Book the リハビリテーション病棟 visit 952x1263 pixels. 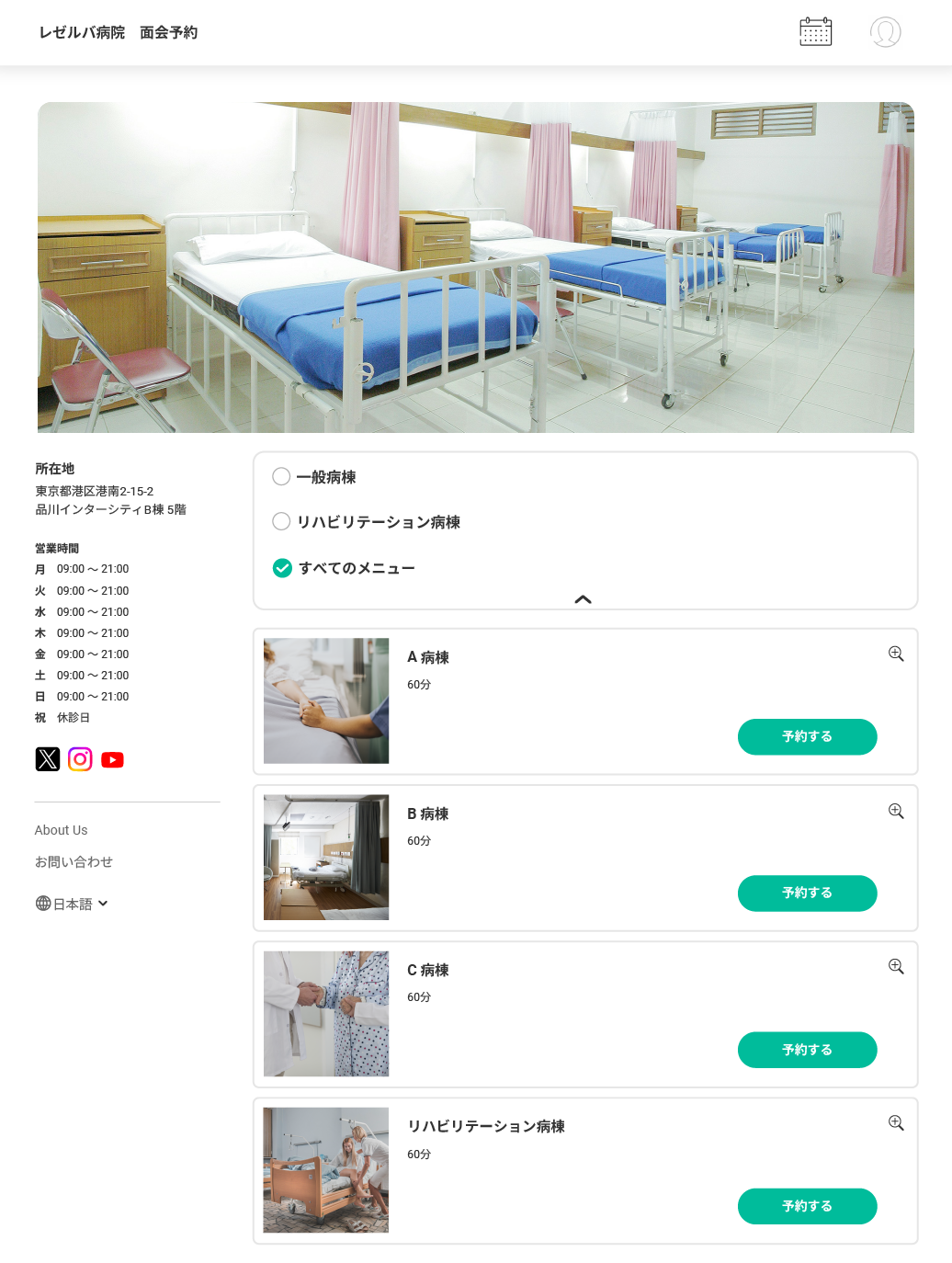pos(807,1206)
